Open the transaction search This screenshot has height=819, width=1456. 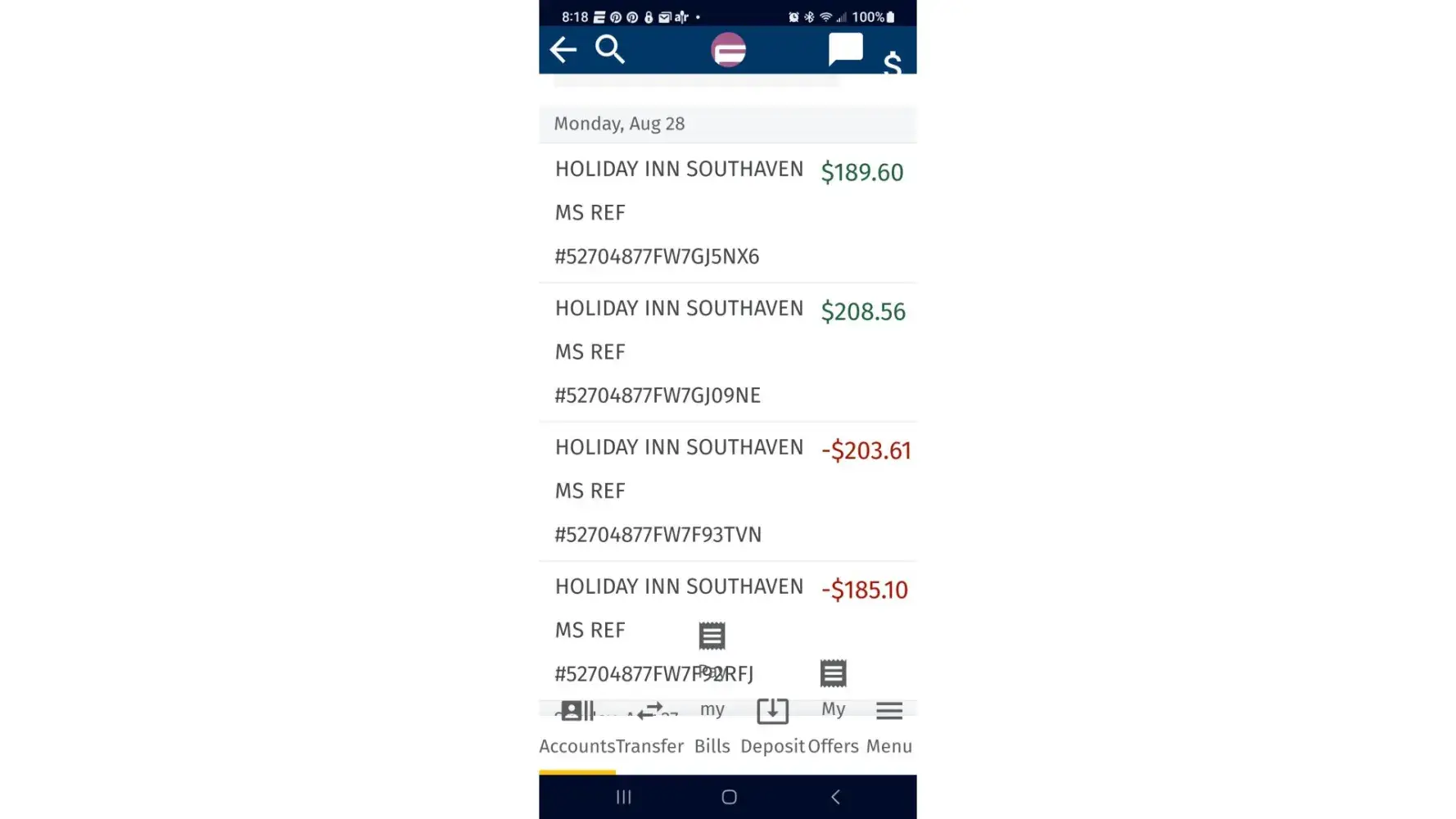(609, 50)
